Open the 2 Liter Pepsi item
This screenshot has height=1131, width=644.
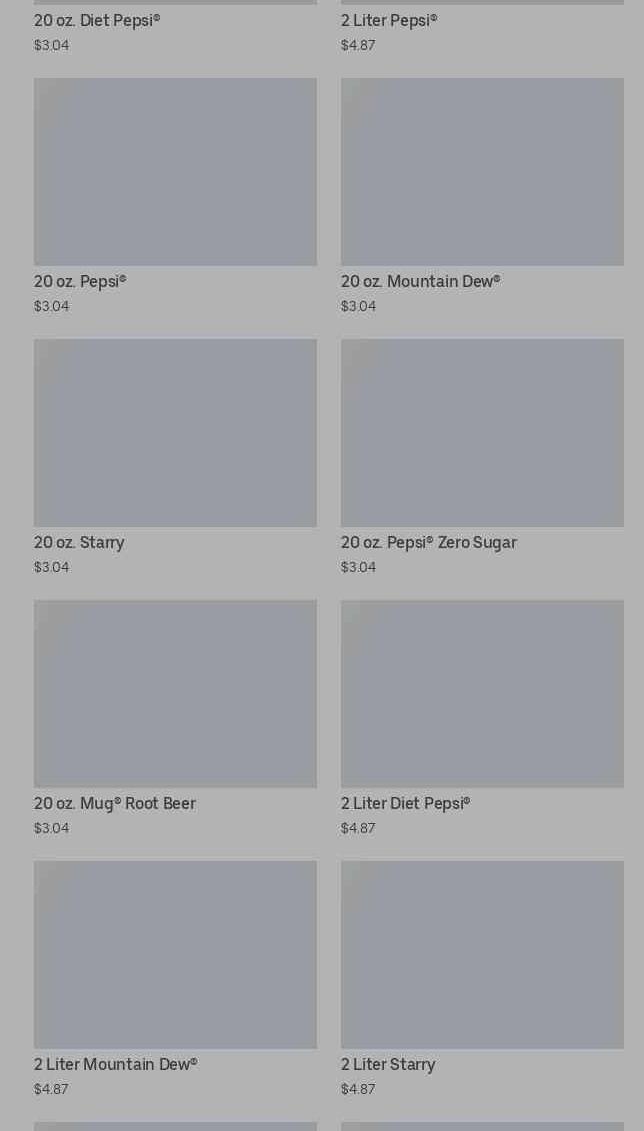pos(389,21)
